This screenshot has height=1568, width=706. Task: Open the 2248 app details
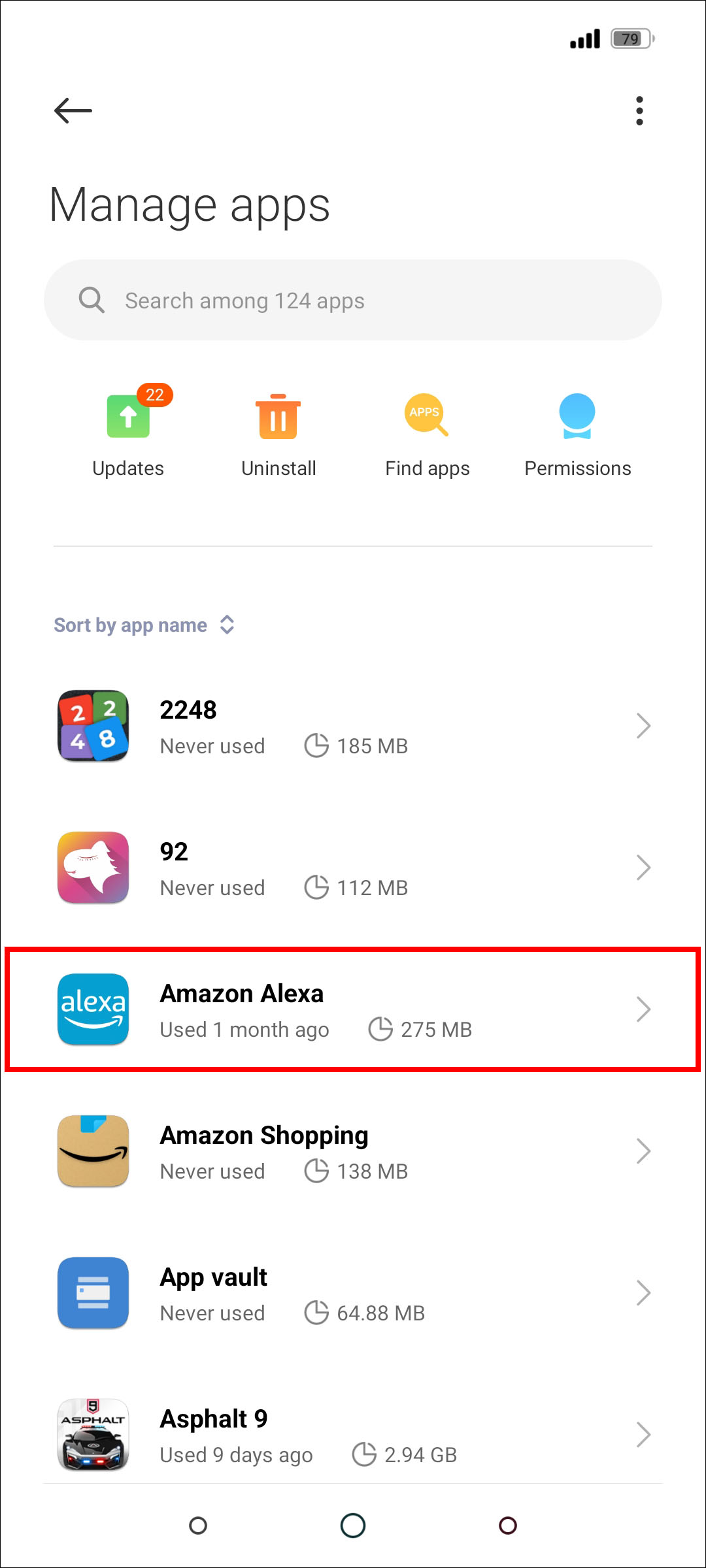pos(353,726)
